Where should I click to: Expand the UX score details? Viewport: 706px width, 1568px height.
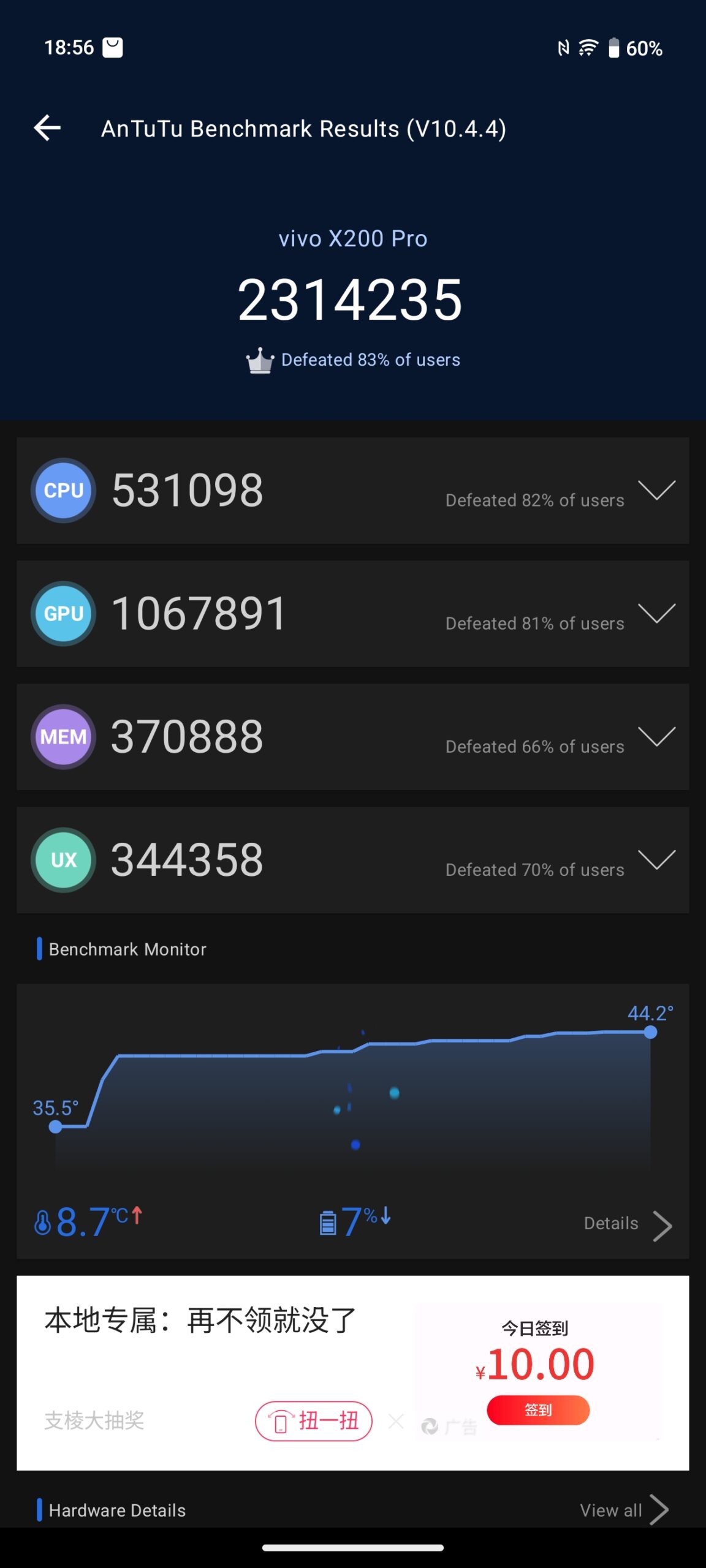click(x=656, y=859)
